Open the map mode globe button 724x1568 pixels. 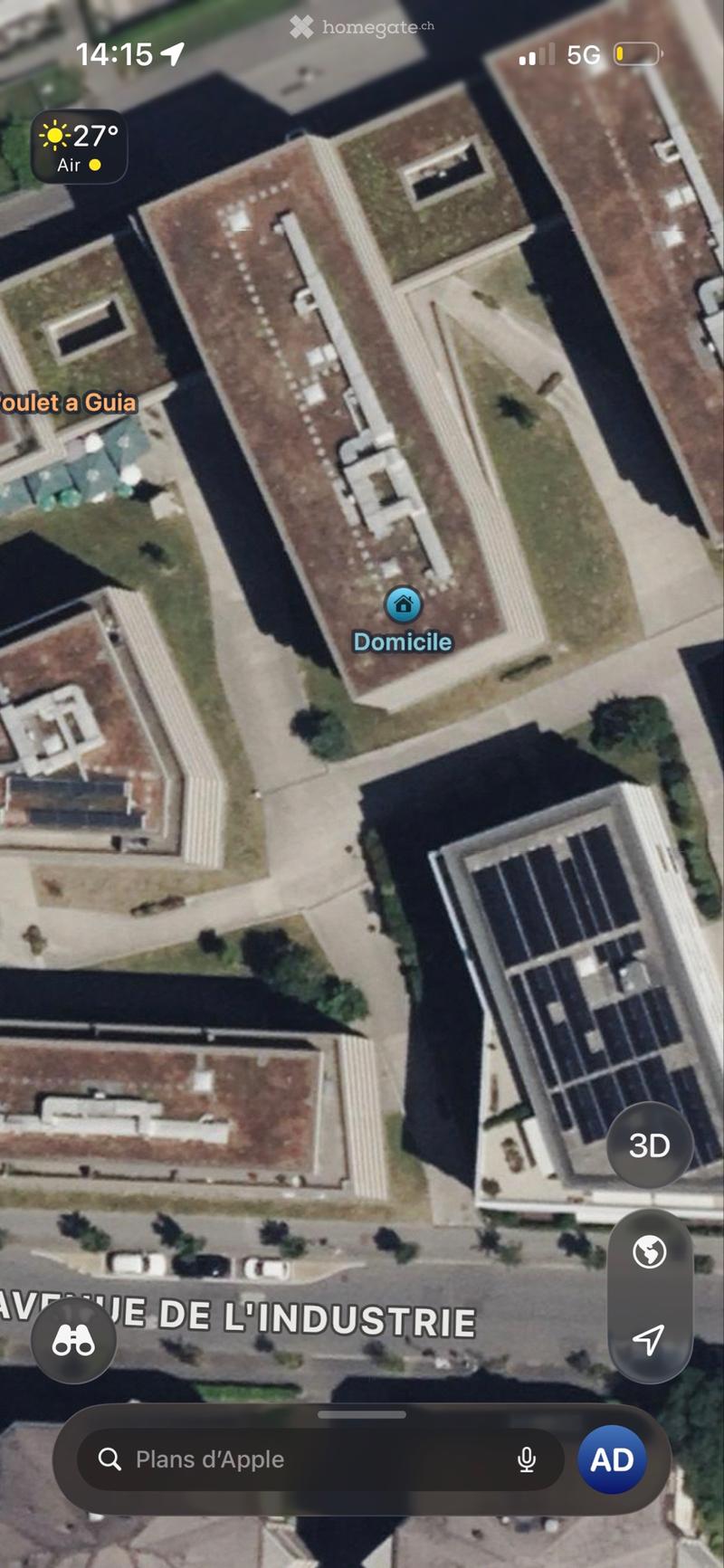[650, 1252]
